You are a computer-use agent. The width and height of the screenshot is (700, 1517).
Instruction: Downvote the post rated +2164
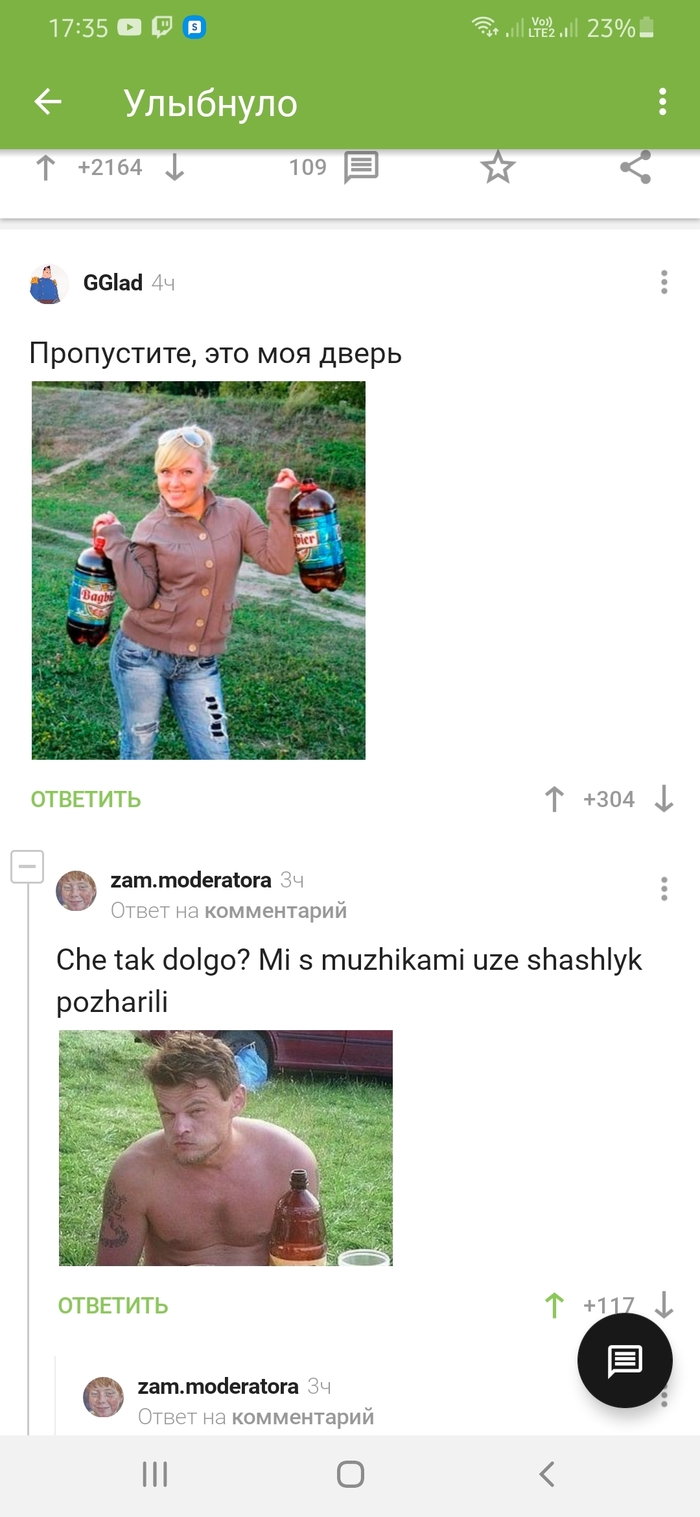[x=175, y=168]
